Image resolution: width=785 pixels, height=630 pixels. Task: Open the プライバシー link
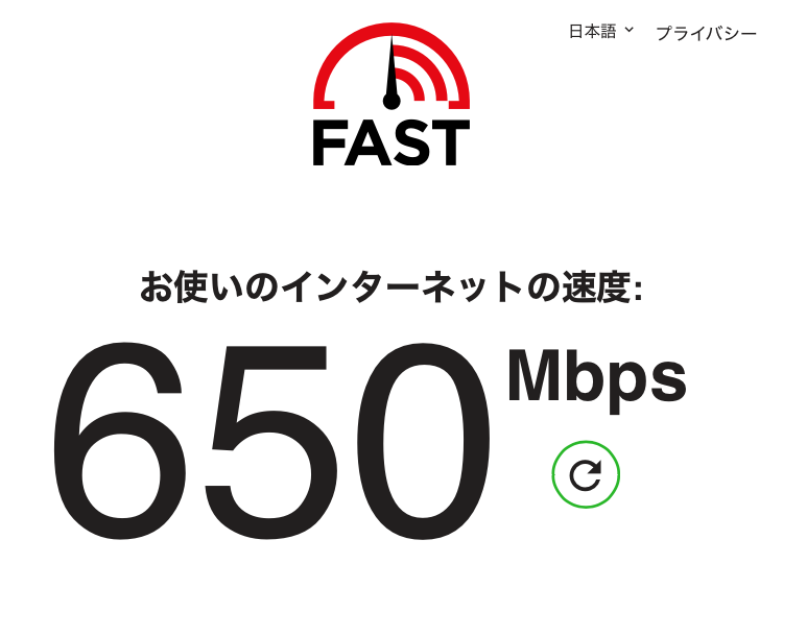click(705, 33)
